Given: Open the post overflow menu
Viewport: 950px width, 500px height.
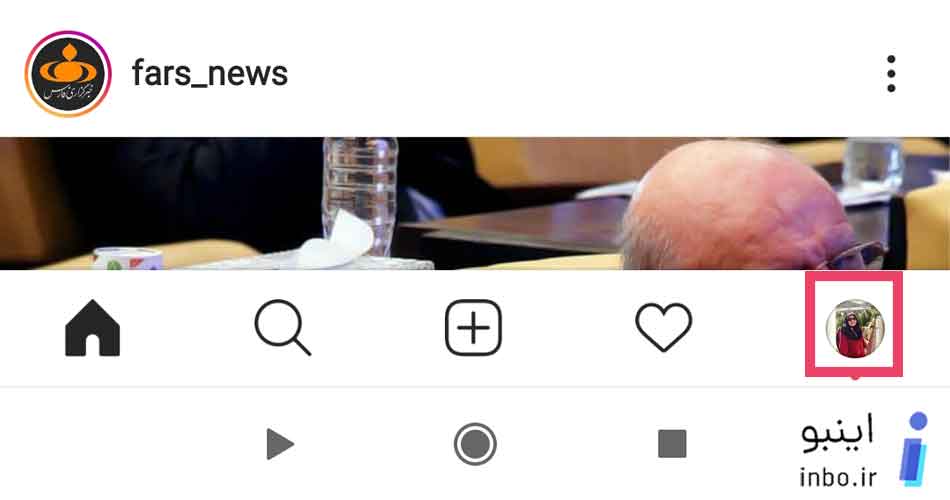Looking at the screenshot, I should tap(890, 74).
